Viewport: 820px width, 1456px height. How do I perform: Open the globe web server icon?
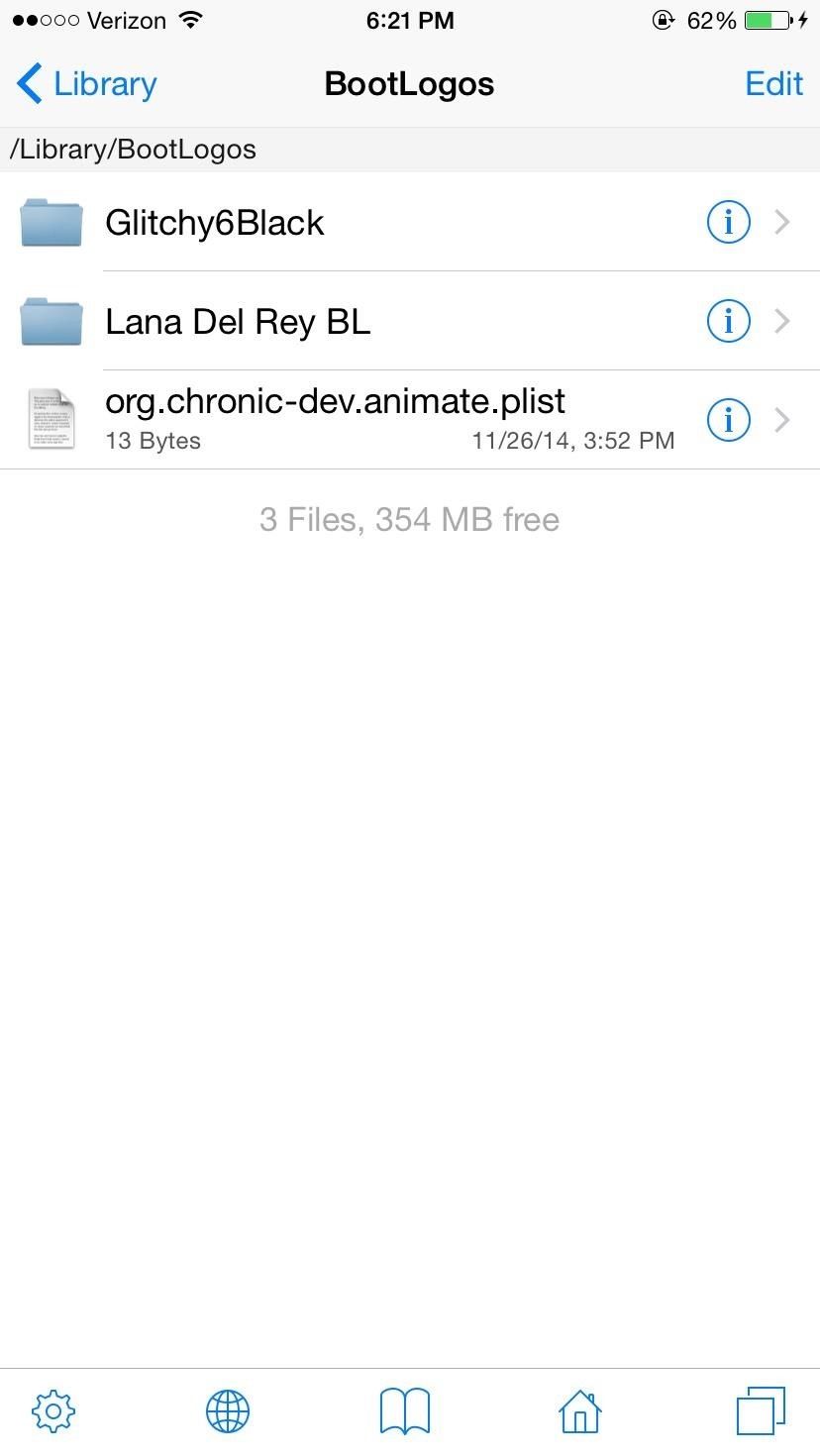tap(228, 1410)
